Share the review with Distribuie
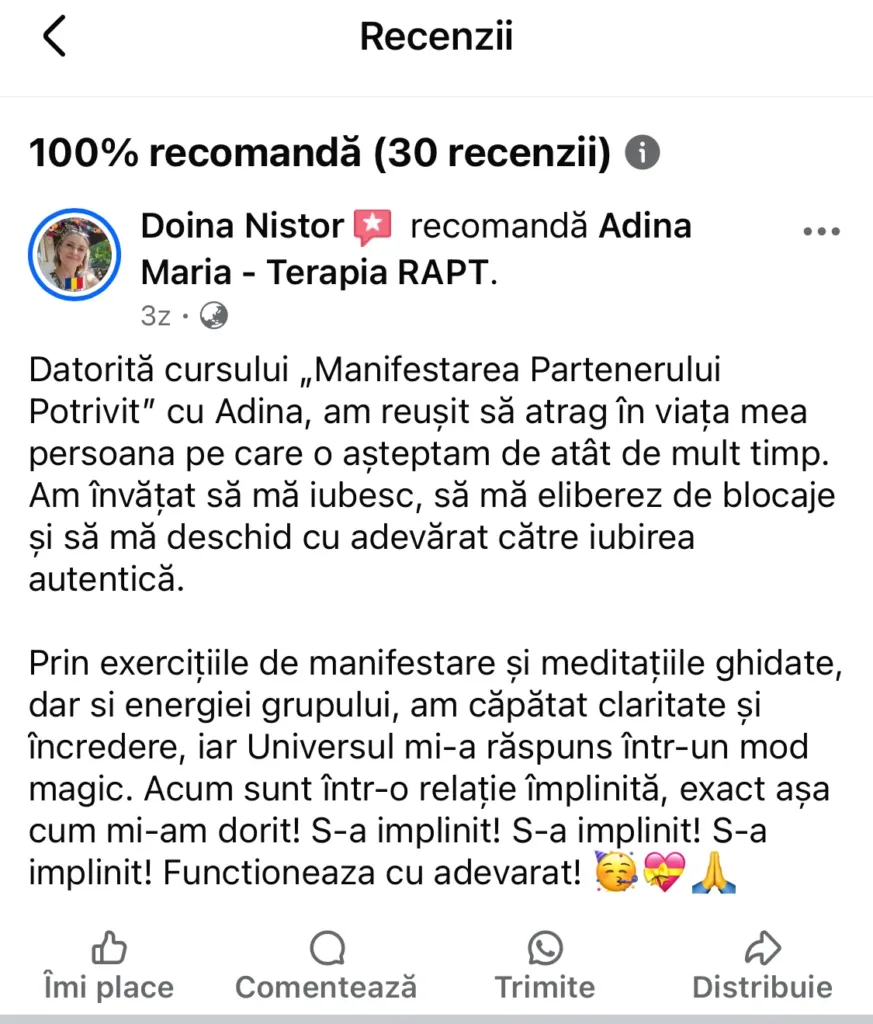Image resolution: width=873 pixels, height=1024 pixels. 762,967
